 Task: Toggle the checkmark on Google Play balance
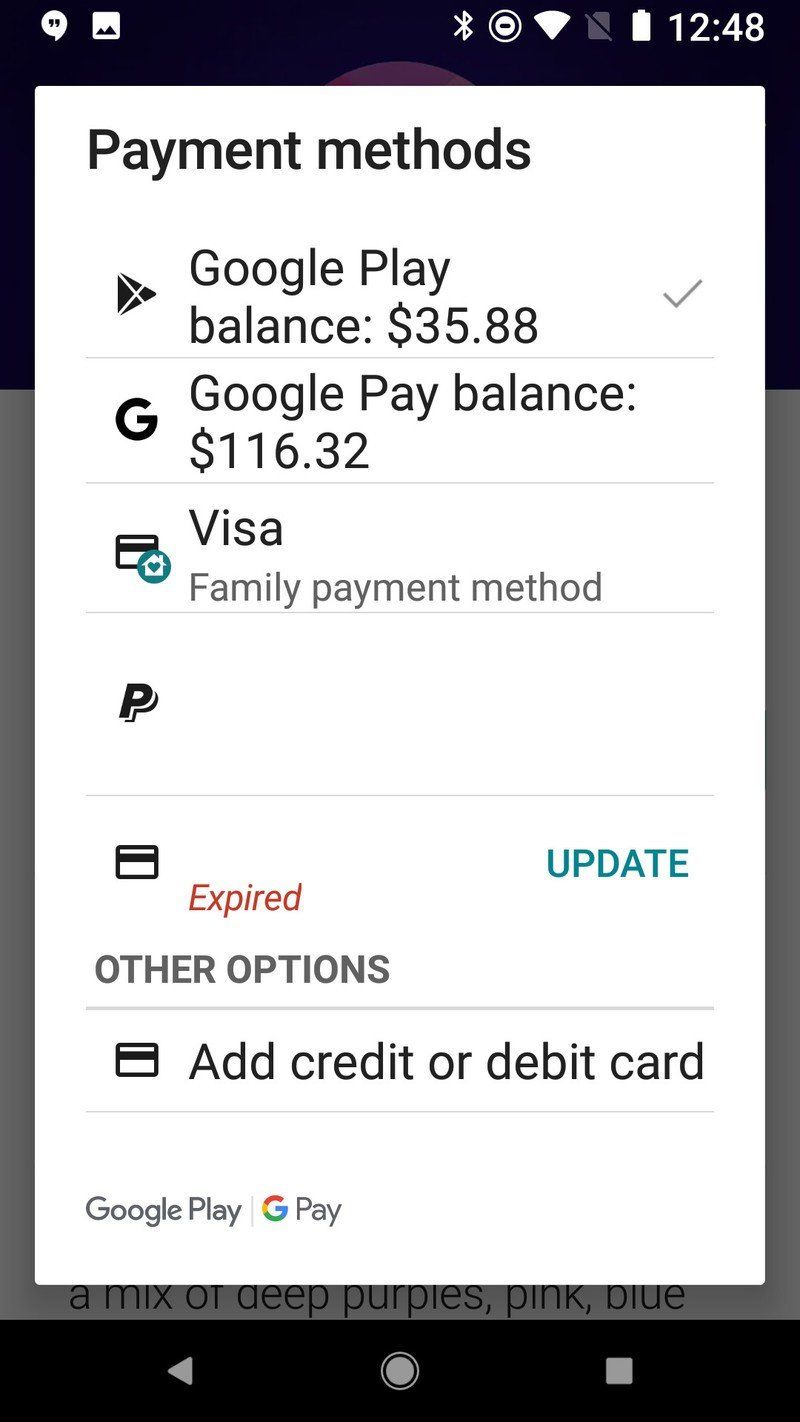[681, 293]
